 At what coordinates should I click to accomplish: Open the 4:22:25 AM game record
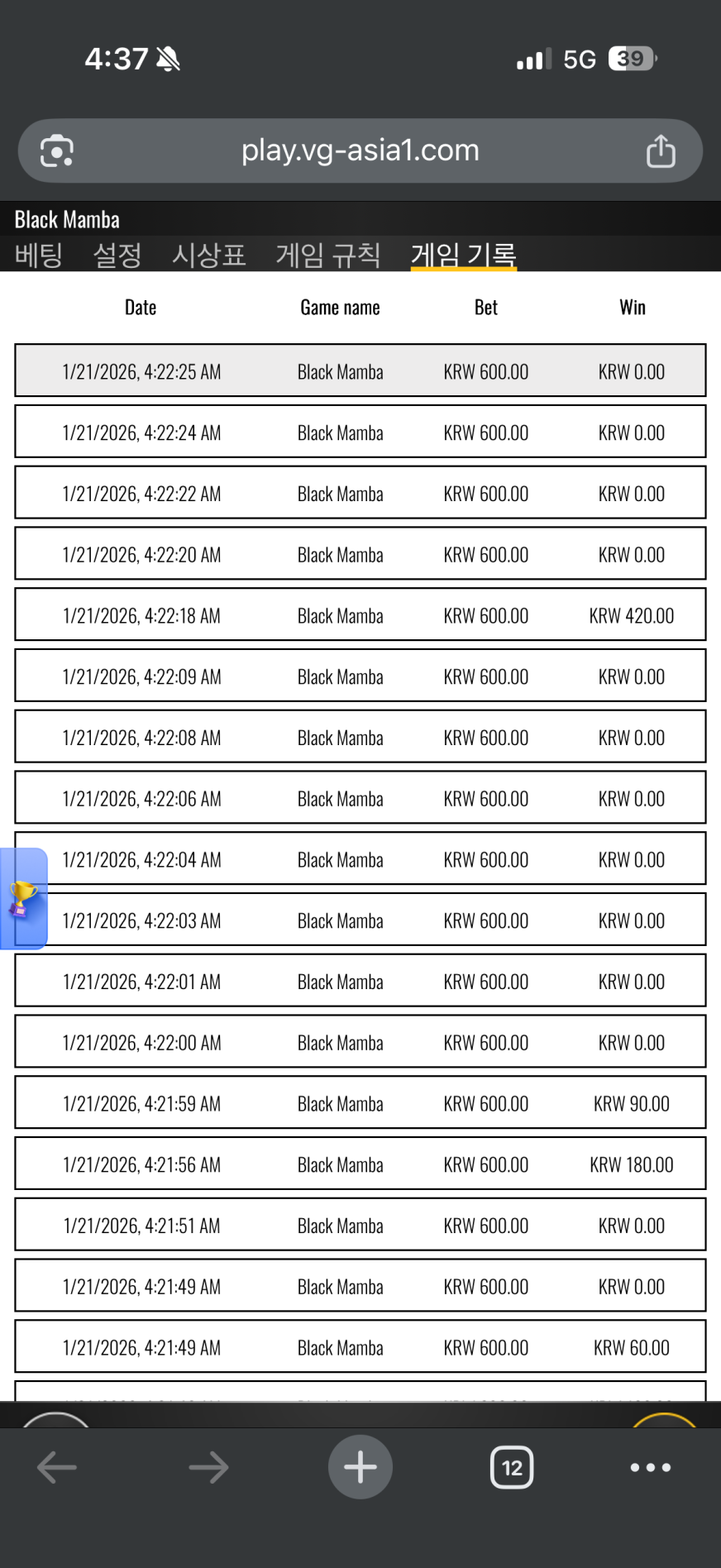360,371
